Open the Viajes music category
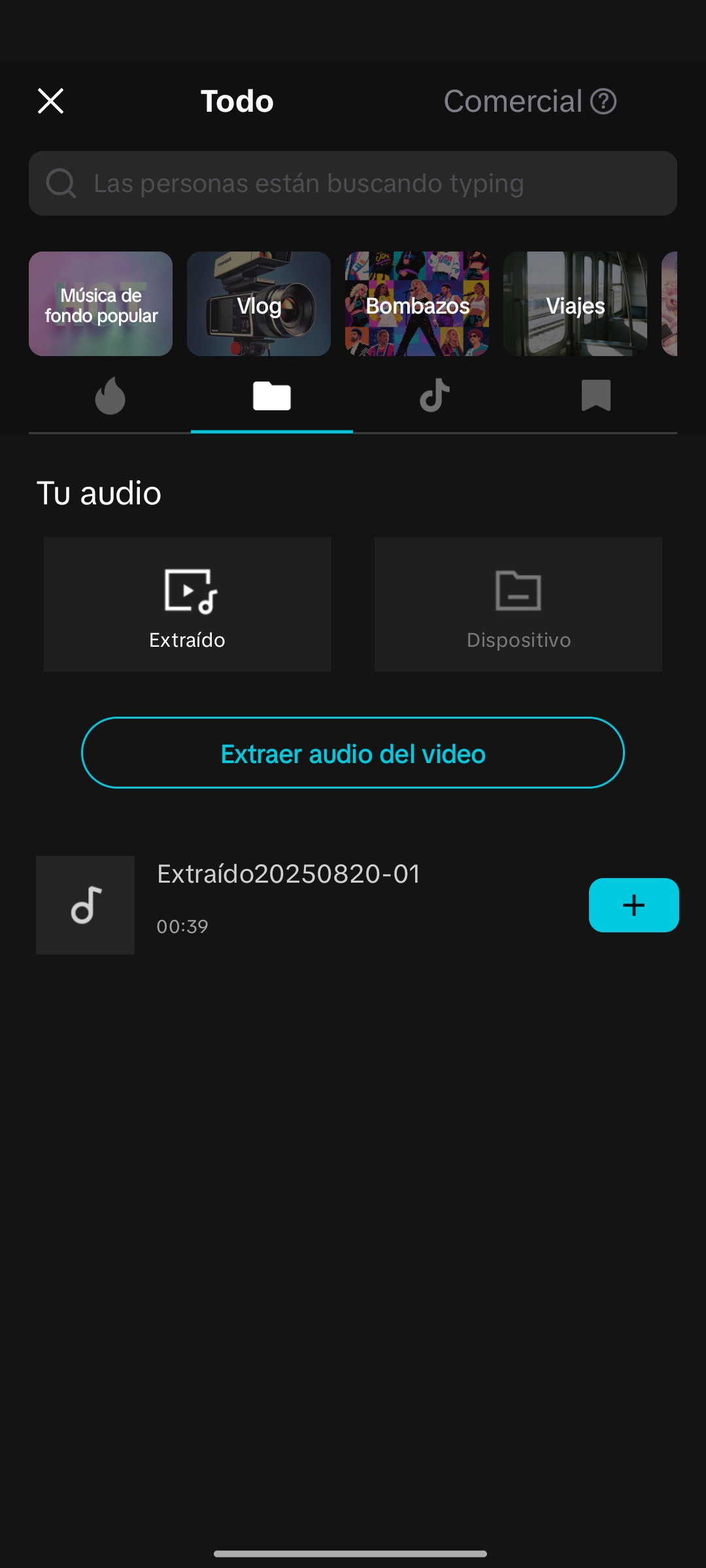This screenshot has width=706, height=1568. pyautogui.click(x=575, y=304)
